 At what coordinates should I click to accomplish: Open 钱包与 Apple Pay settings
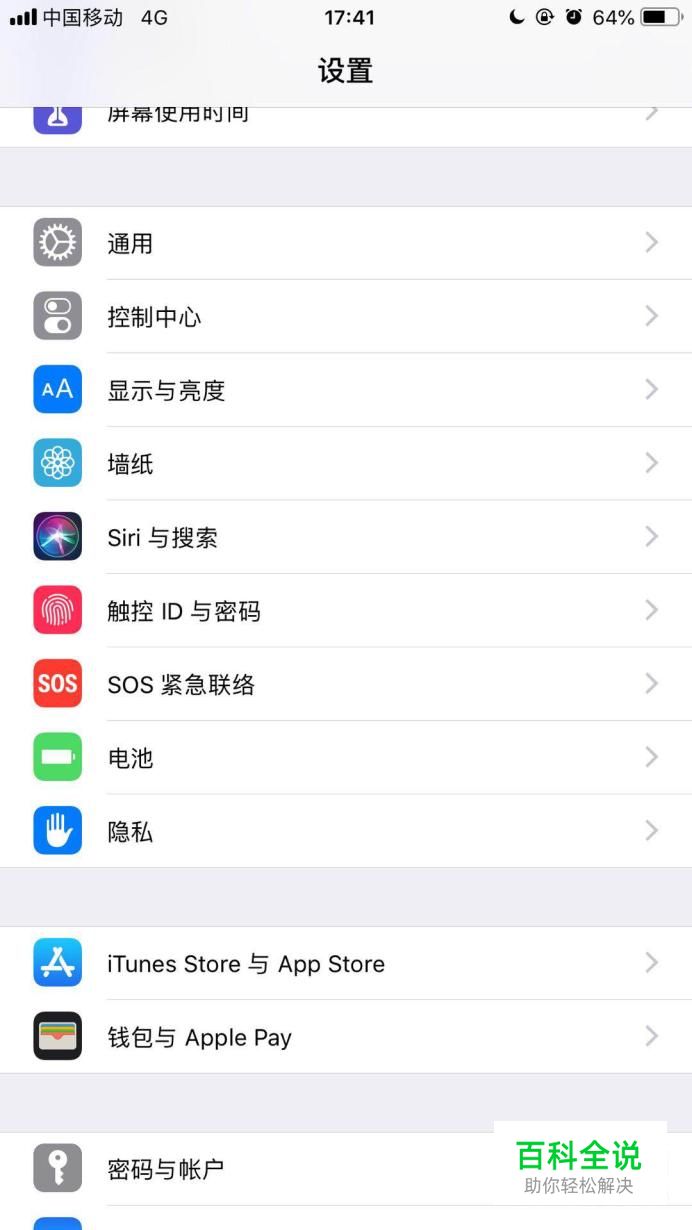click(345, 1037)
